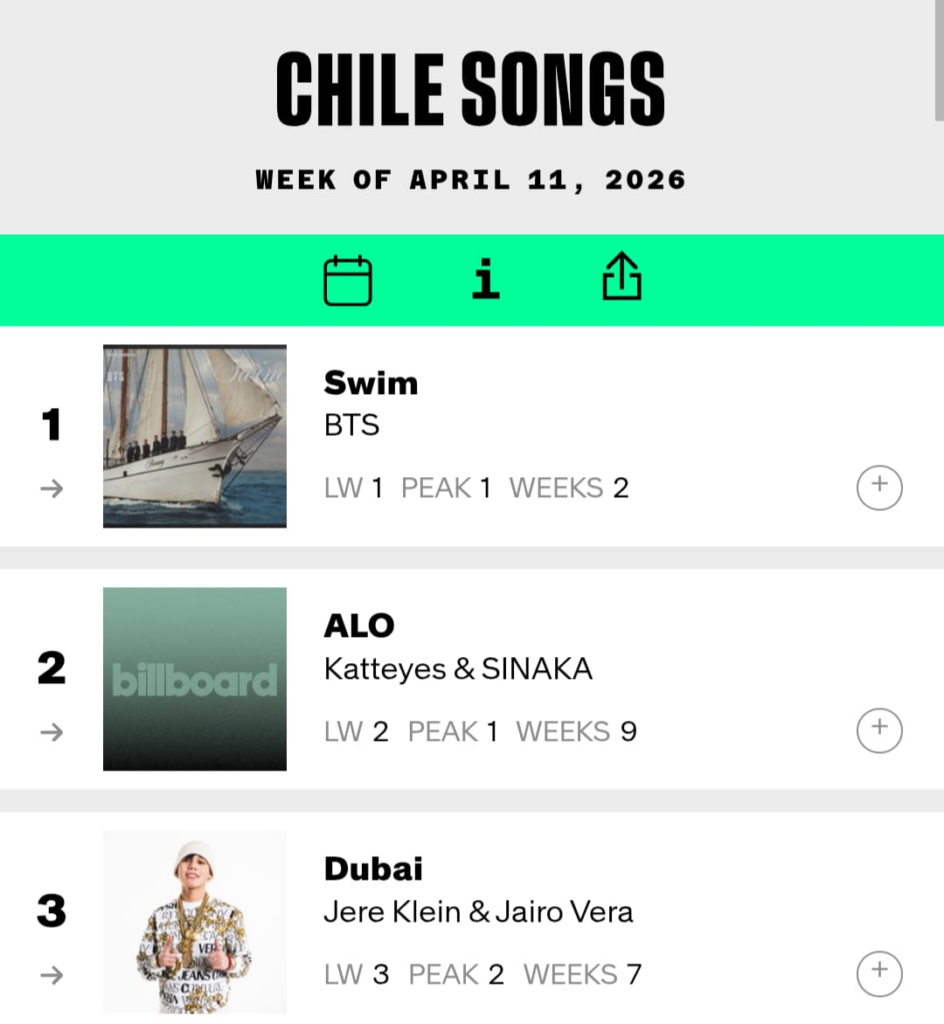
Task: Show chart info details
Action: [x=485, y=280]
